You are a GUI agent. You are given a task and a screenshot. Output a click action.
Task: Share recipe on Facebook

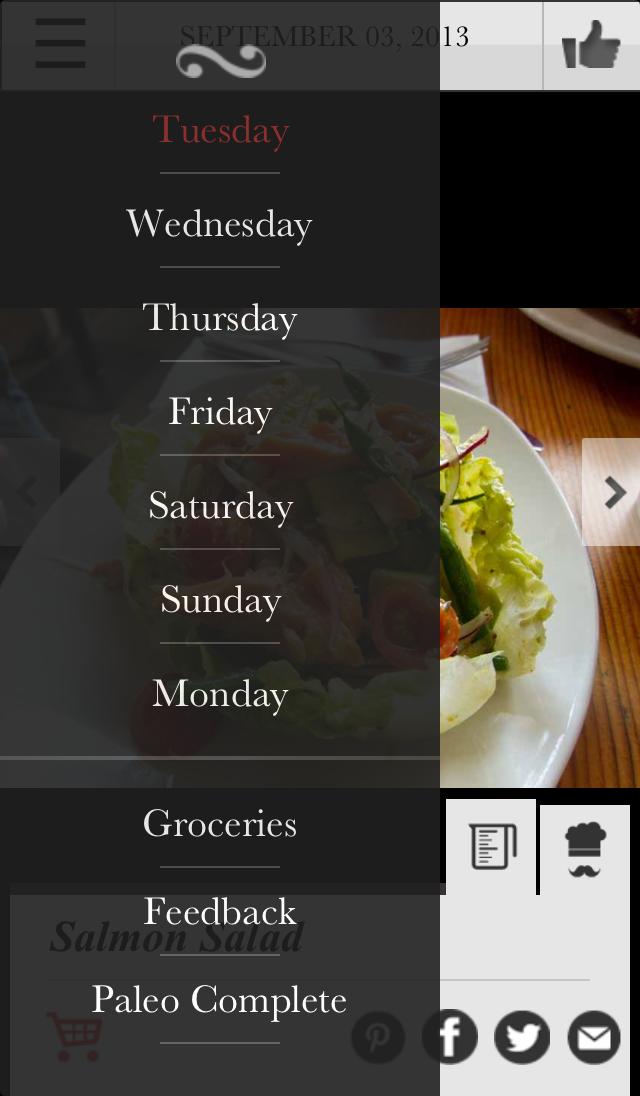tap(449, 1037)
